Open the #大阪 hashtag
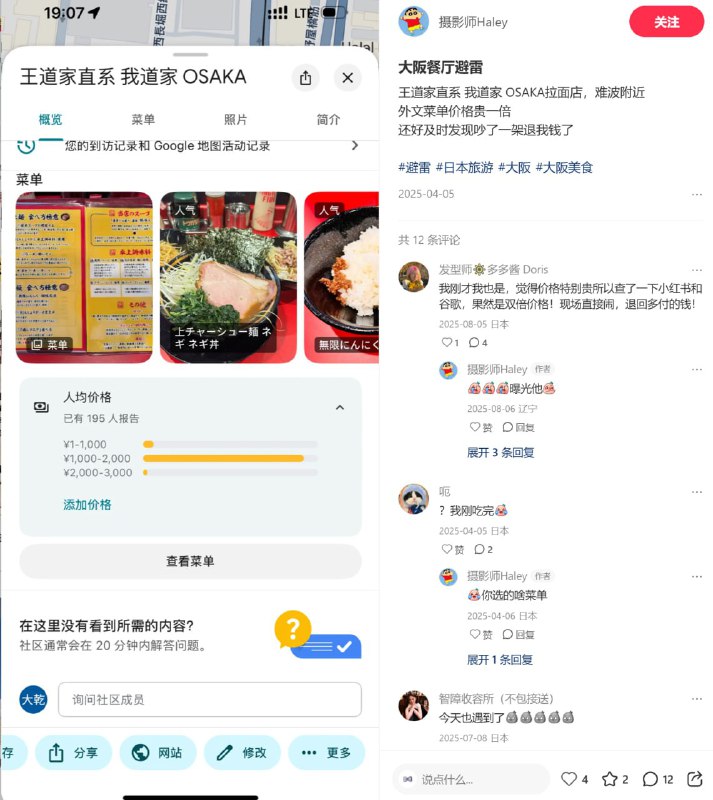The width and height of the screenshot is (713, 800). coord(514,167)
